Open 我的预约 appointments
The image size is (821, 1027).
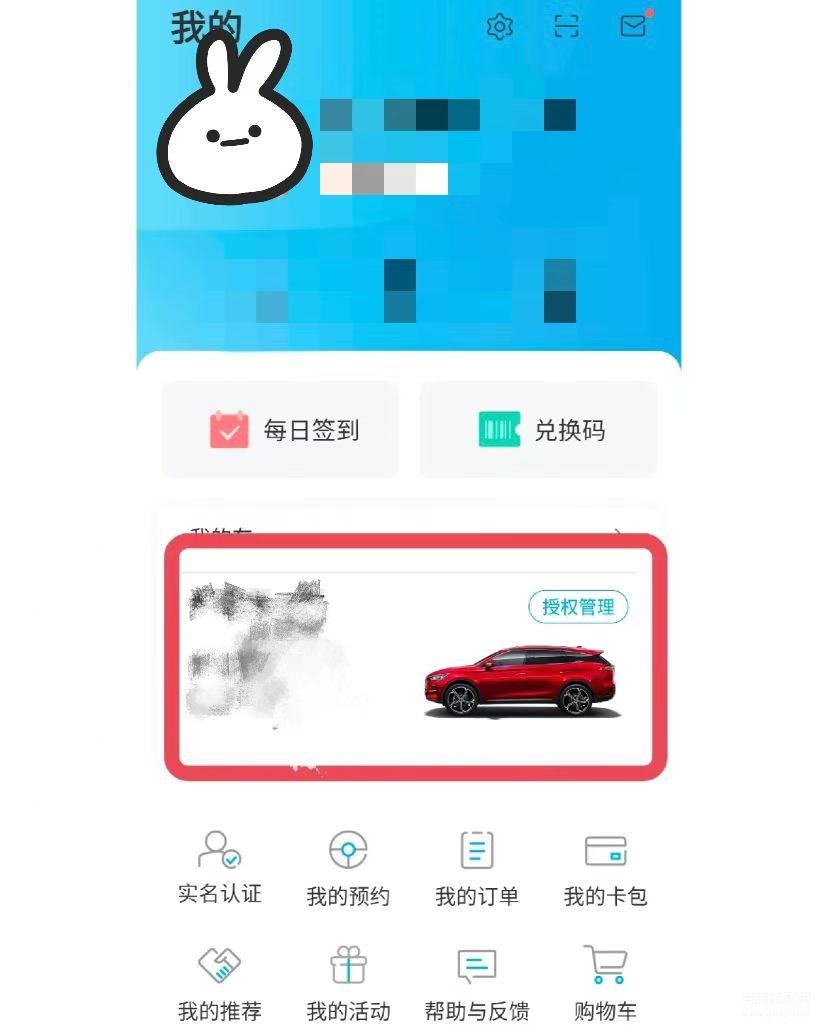point(348,867)
